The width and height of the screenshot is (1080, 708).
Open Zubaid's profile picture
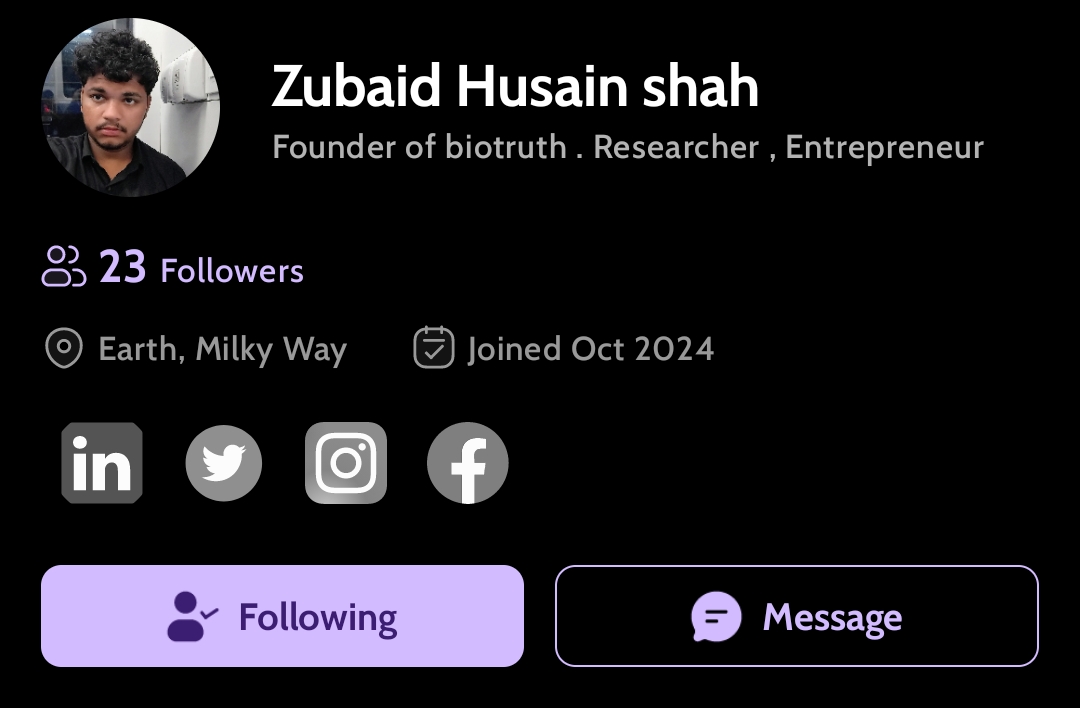pyautogui.click(x=130, y=107)
